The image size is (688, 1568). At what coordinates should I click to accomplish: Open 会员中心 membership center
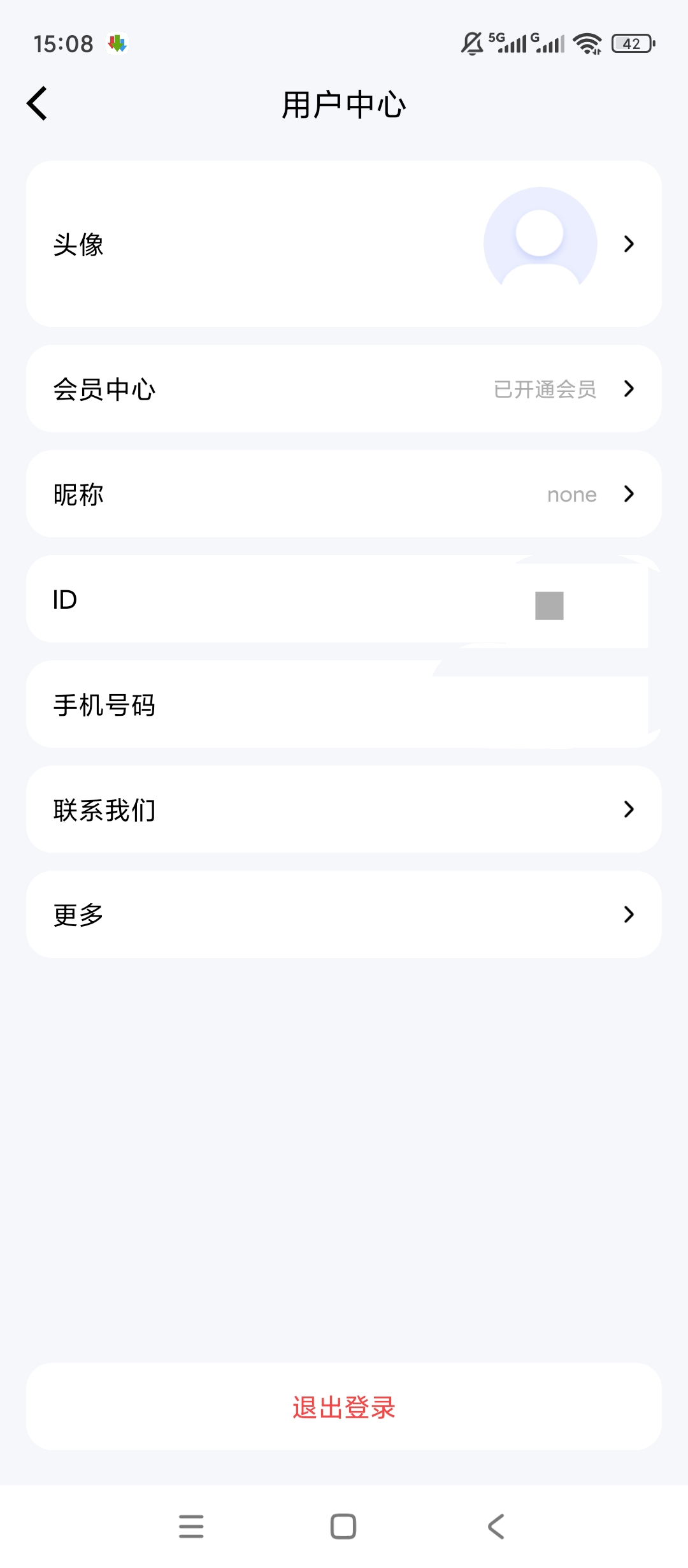(x=344, y=389)
